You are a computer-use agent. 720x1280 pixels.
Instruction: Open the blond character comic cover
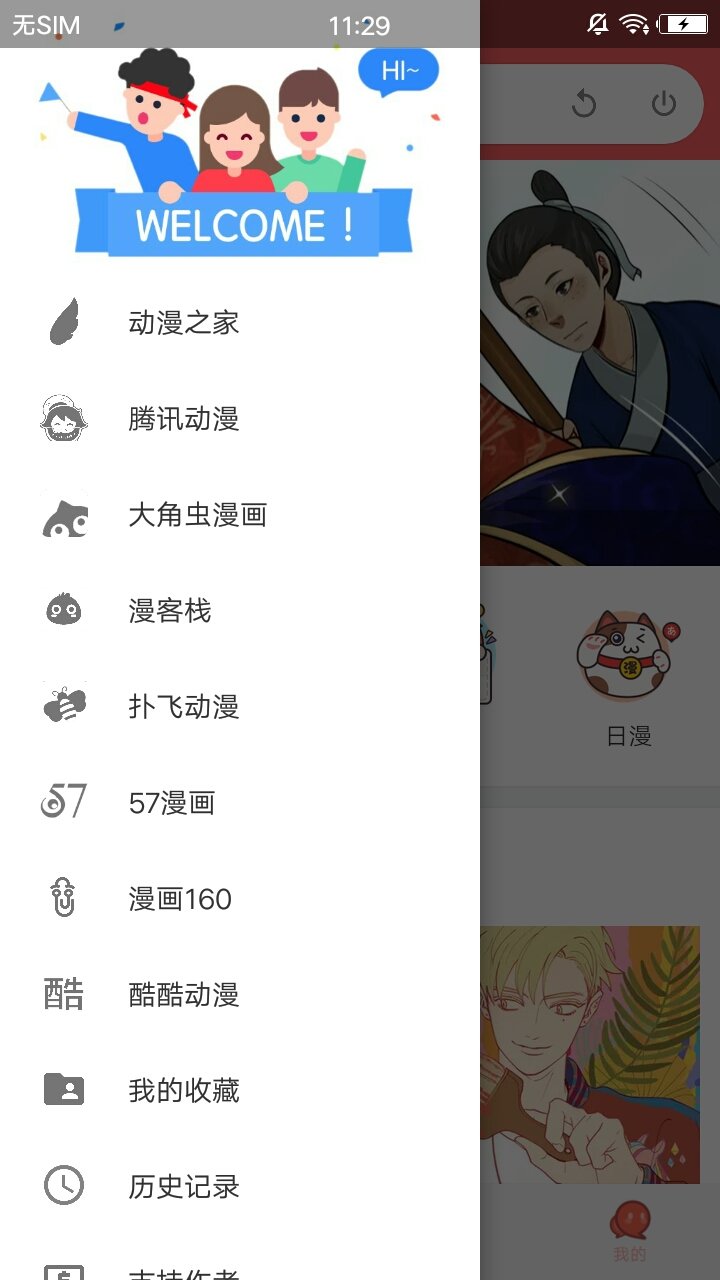coord(590,1055)
